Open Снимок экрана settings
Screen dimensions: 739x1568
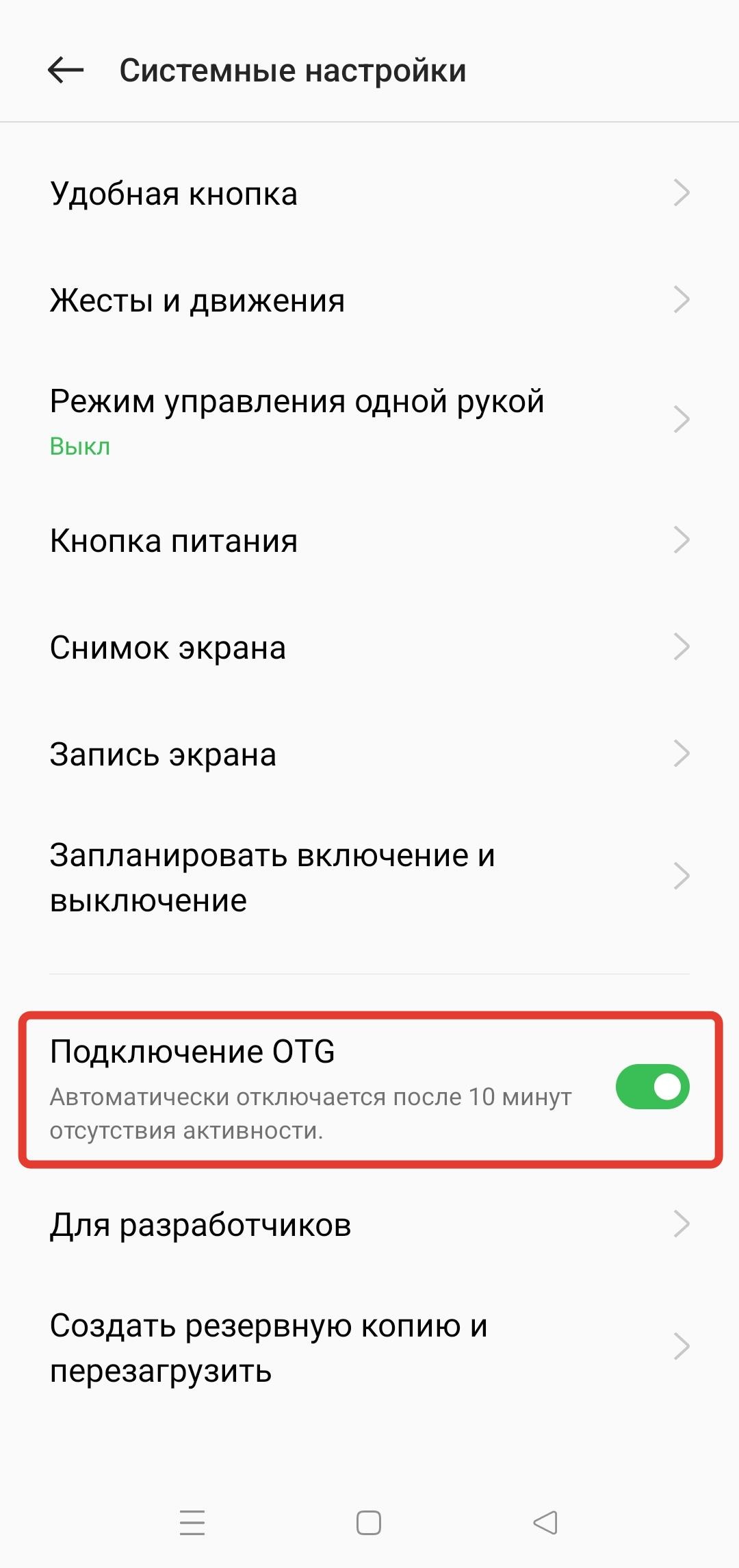coord(369,648)
